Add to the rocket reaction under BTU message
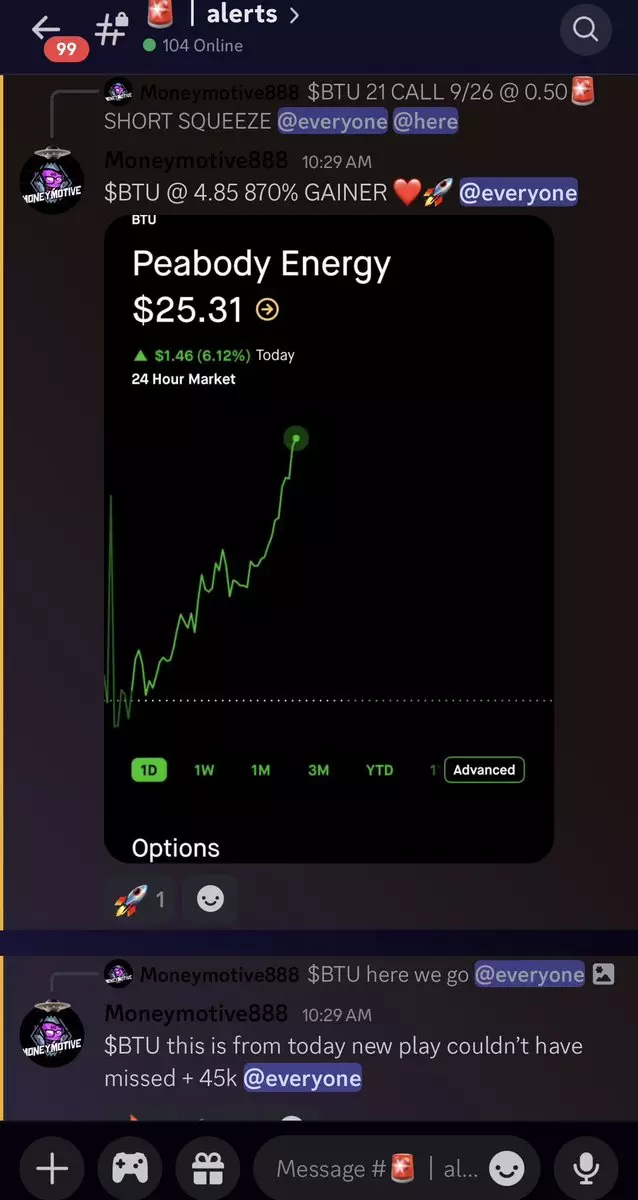The width and height of the screenshot is (638, 1200). [140, 899]
